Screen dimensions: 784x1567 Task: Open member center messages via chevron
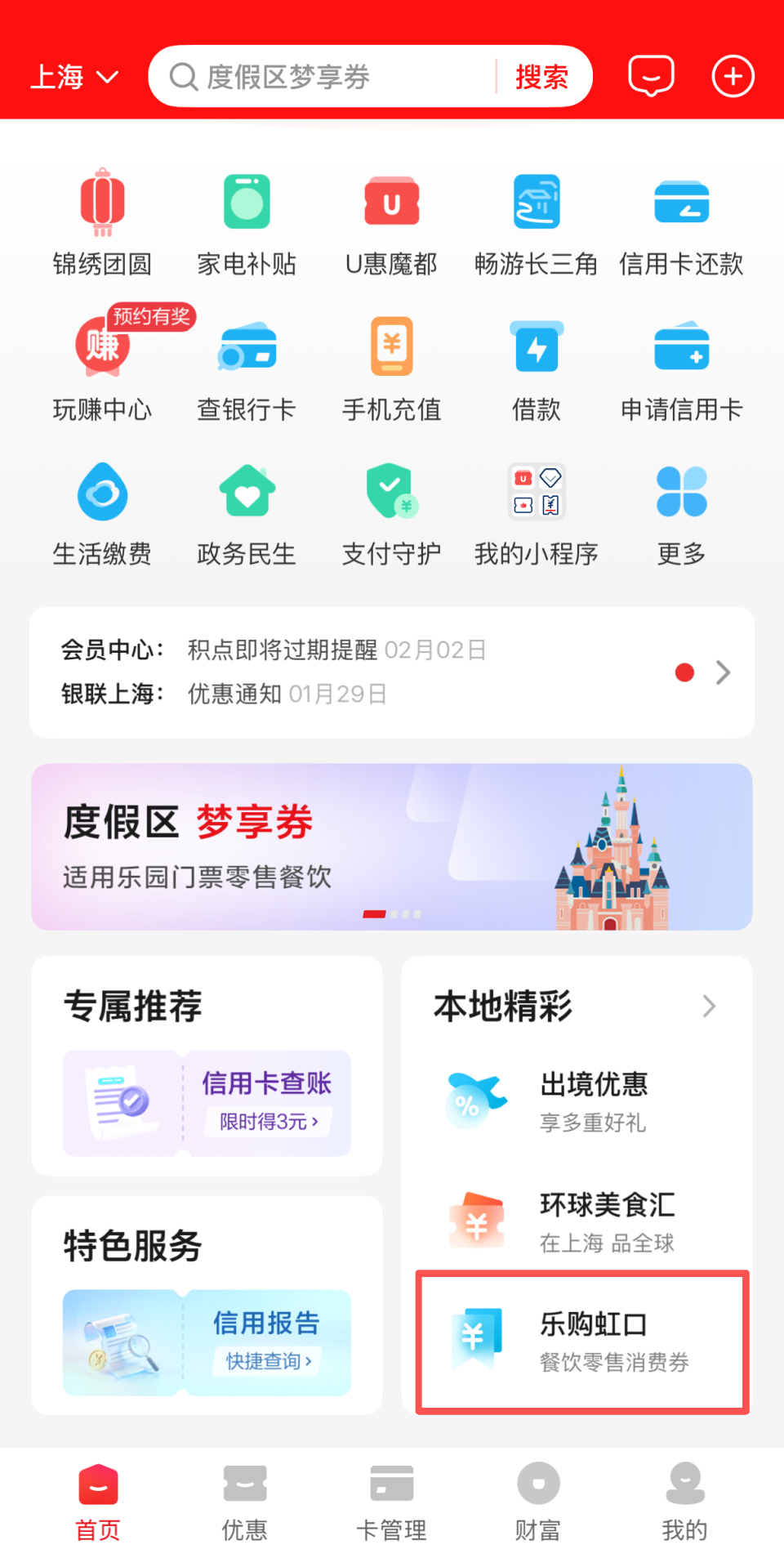(x=722, y=672)
